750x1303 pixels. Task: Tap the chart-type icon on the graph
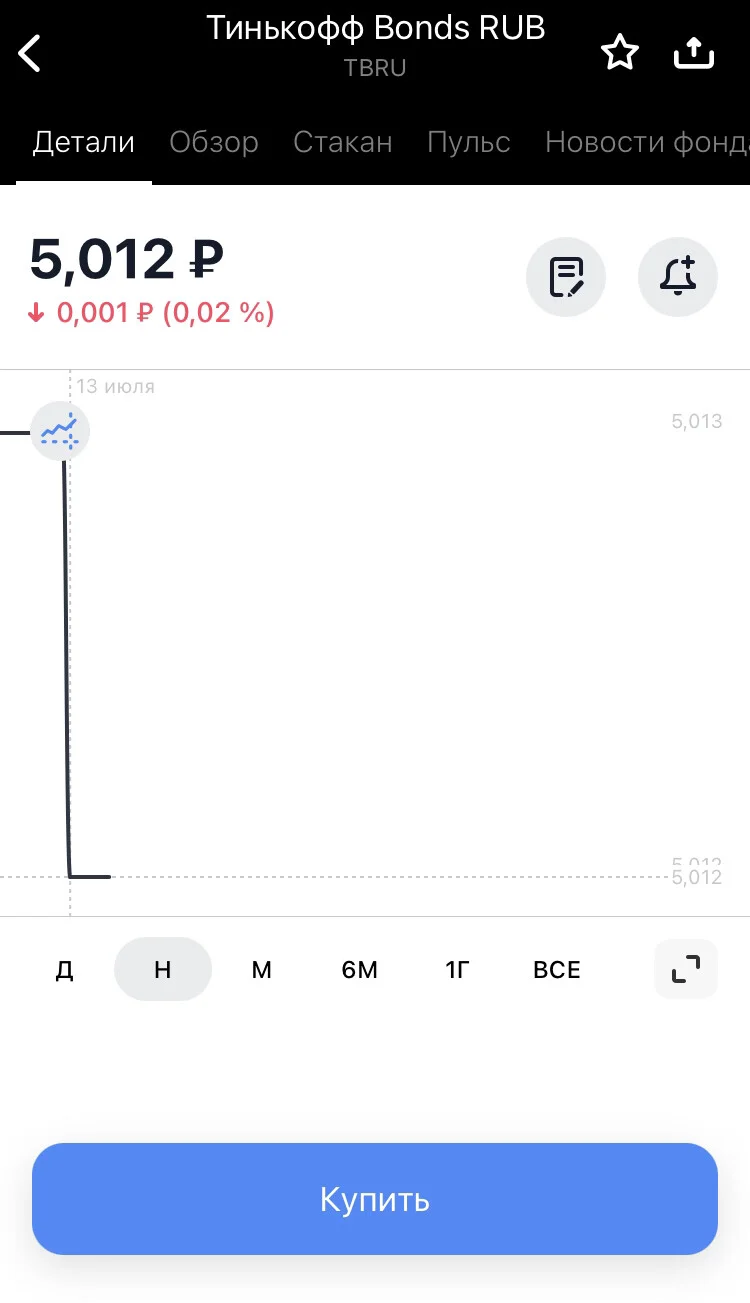pos(60,432)
